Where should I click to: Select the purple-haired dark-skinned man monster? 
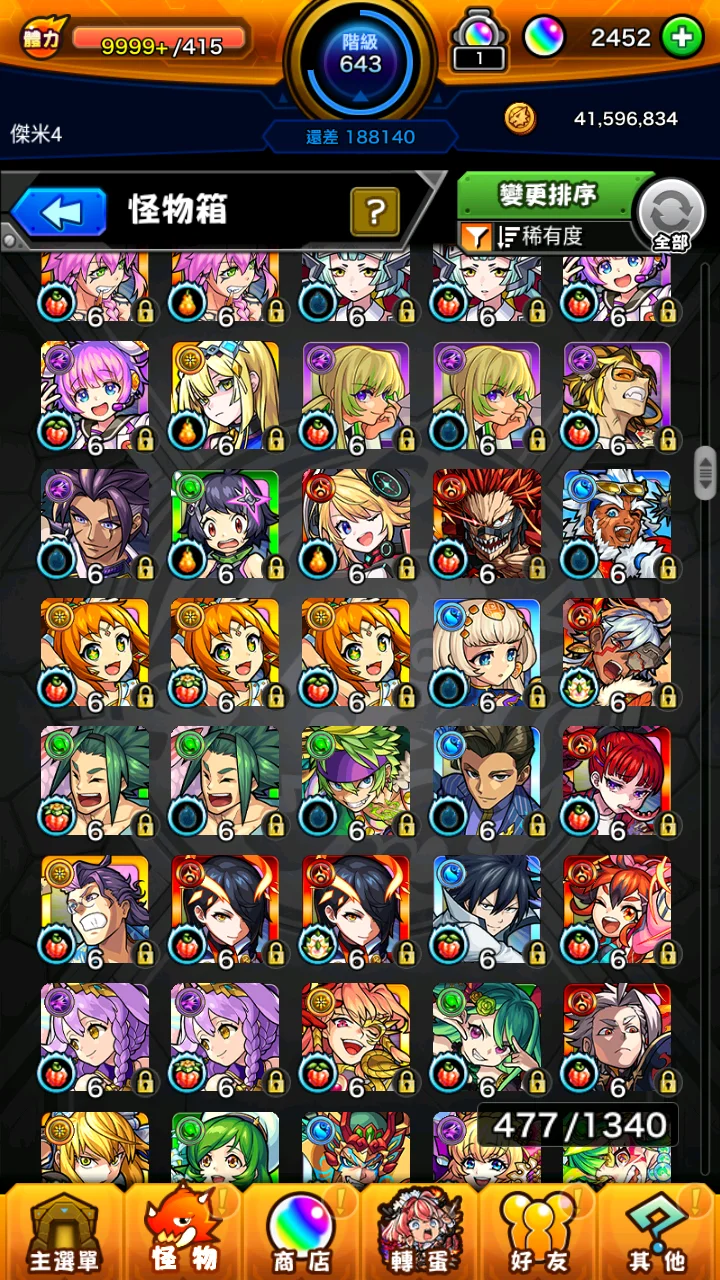tap(95, 524)
